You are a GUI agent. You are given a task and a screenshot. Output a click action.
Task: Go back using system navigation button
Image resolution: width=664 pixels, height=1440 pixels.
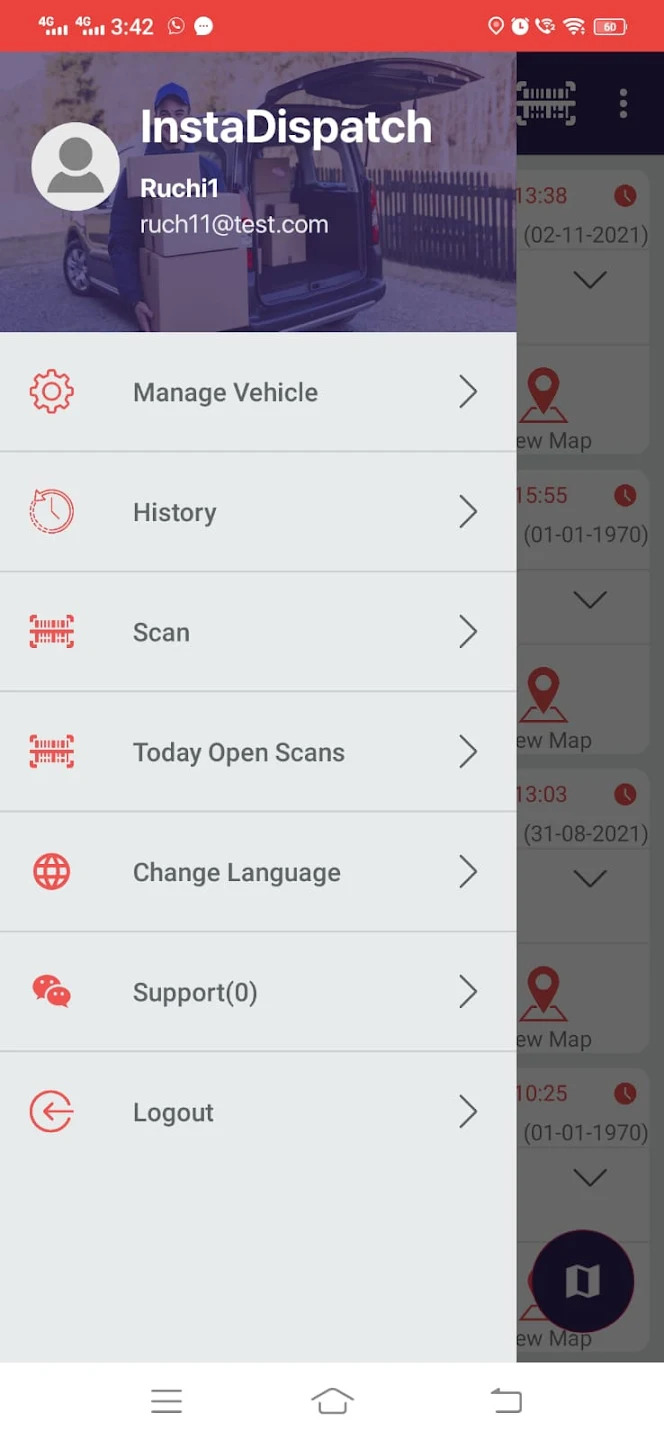point(506,1401)
